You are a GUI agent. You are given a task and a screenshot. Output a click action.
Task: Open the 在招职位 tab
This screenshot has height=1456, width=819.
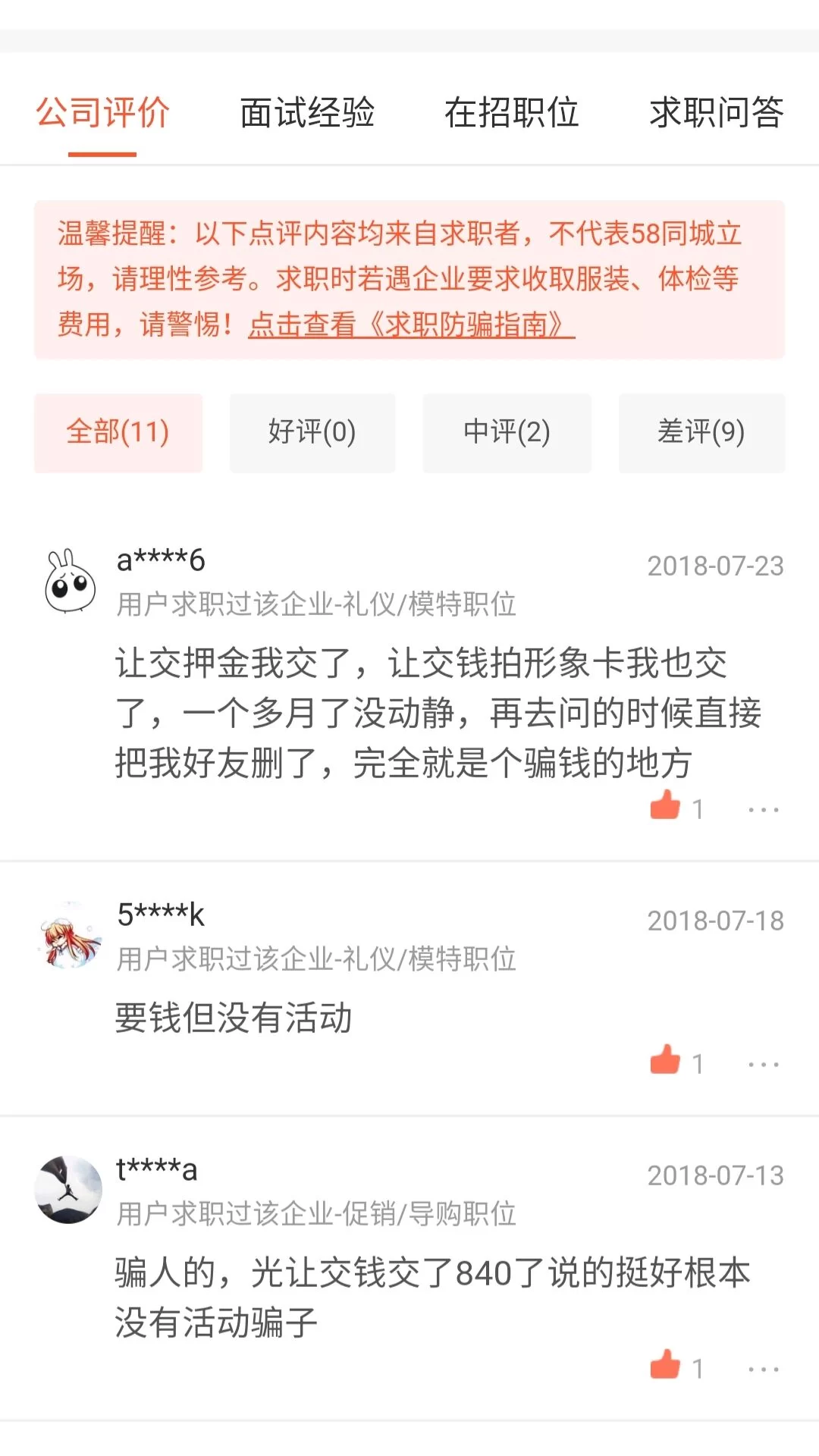pyautogui.click(x=512, y=112)
